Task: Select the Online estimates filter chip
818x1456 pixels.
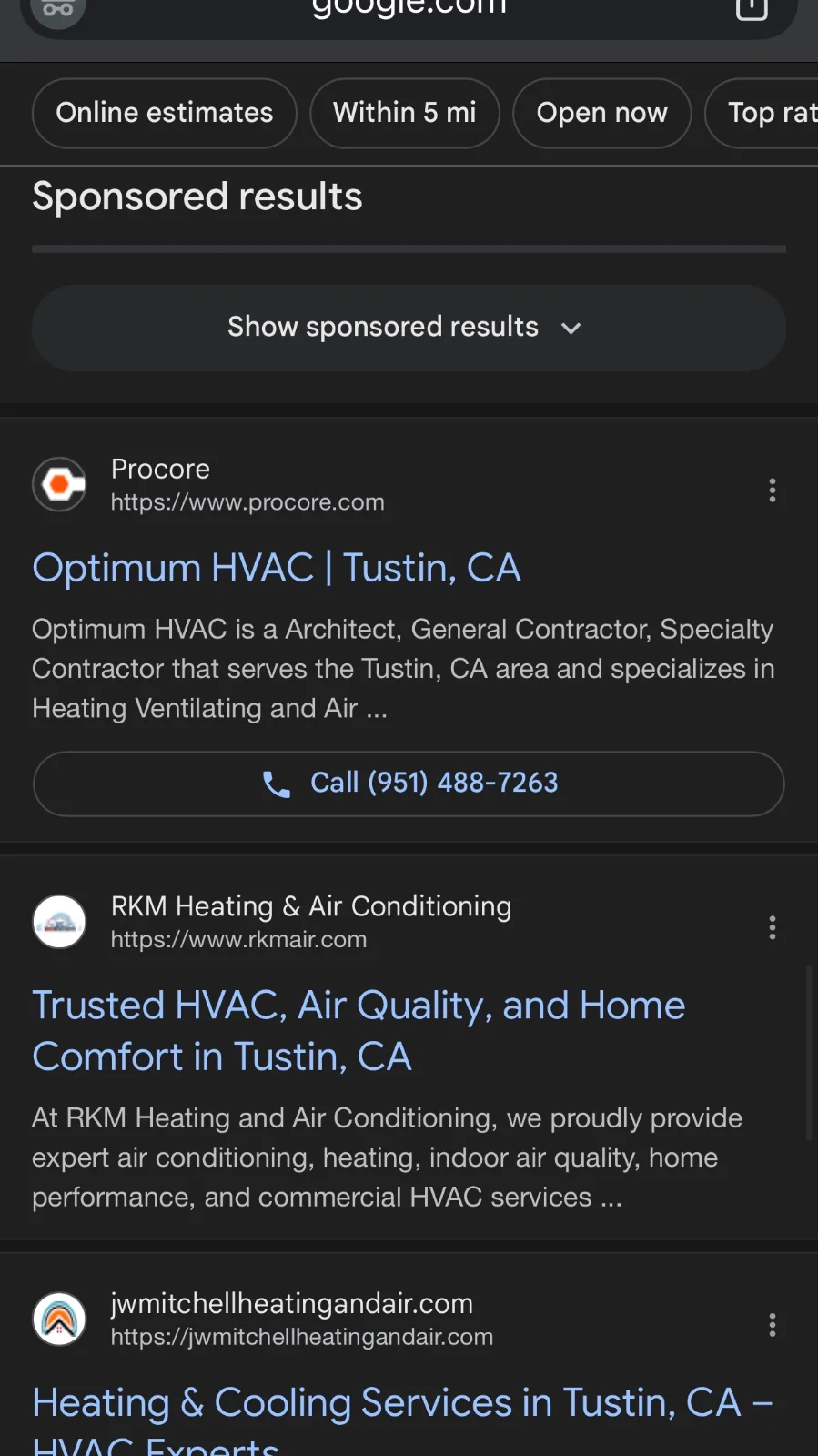Action: click(x=164, y=113)
